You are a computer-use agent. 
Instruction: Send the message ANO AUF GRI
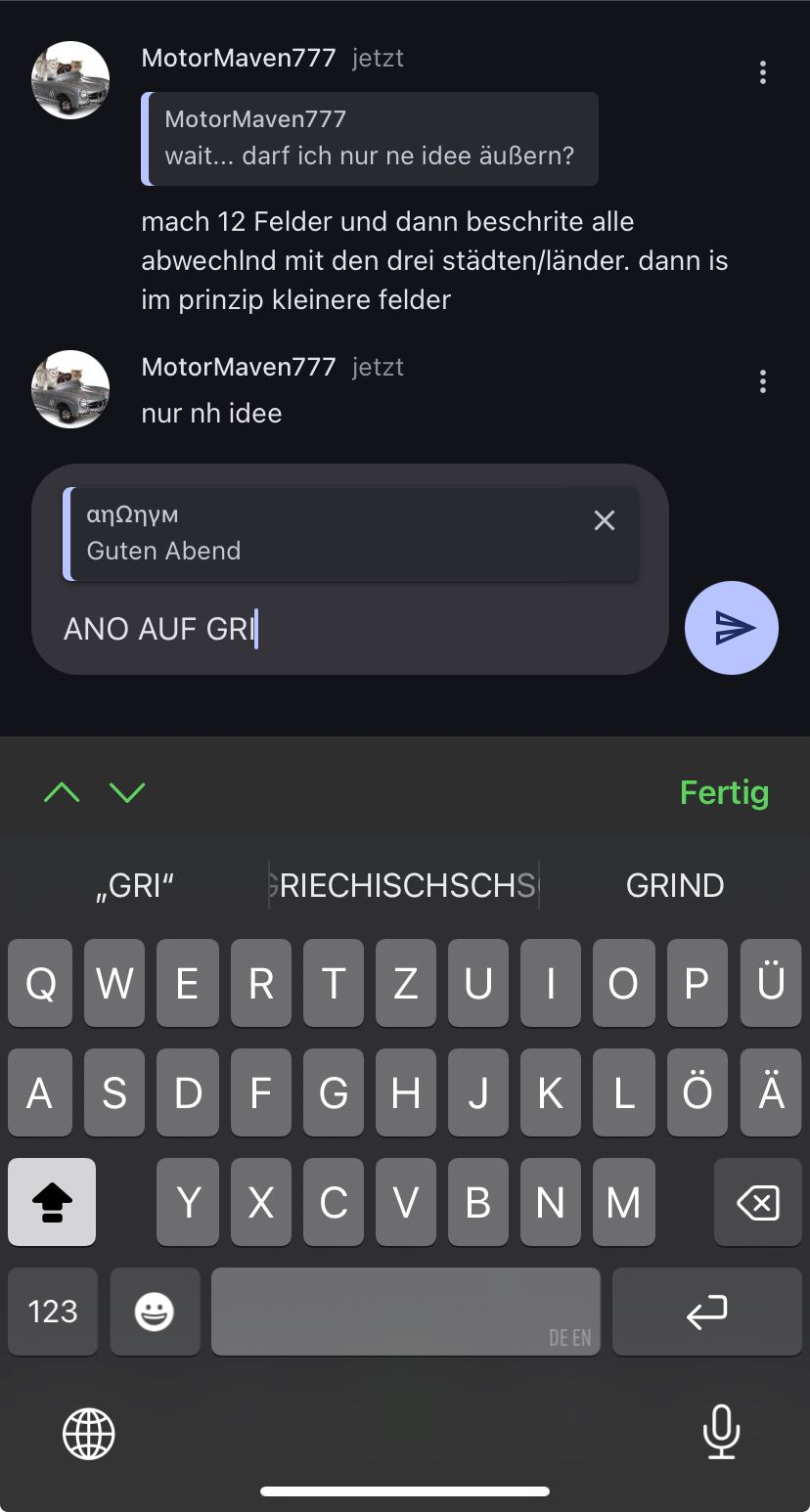(732, 628)
